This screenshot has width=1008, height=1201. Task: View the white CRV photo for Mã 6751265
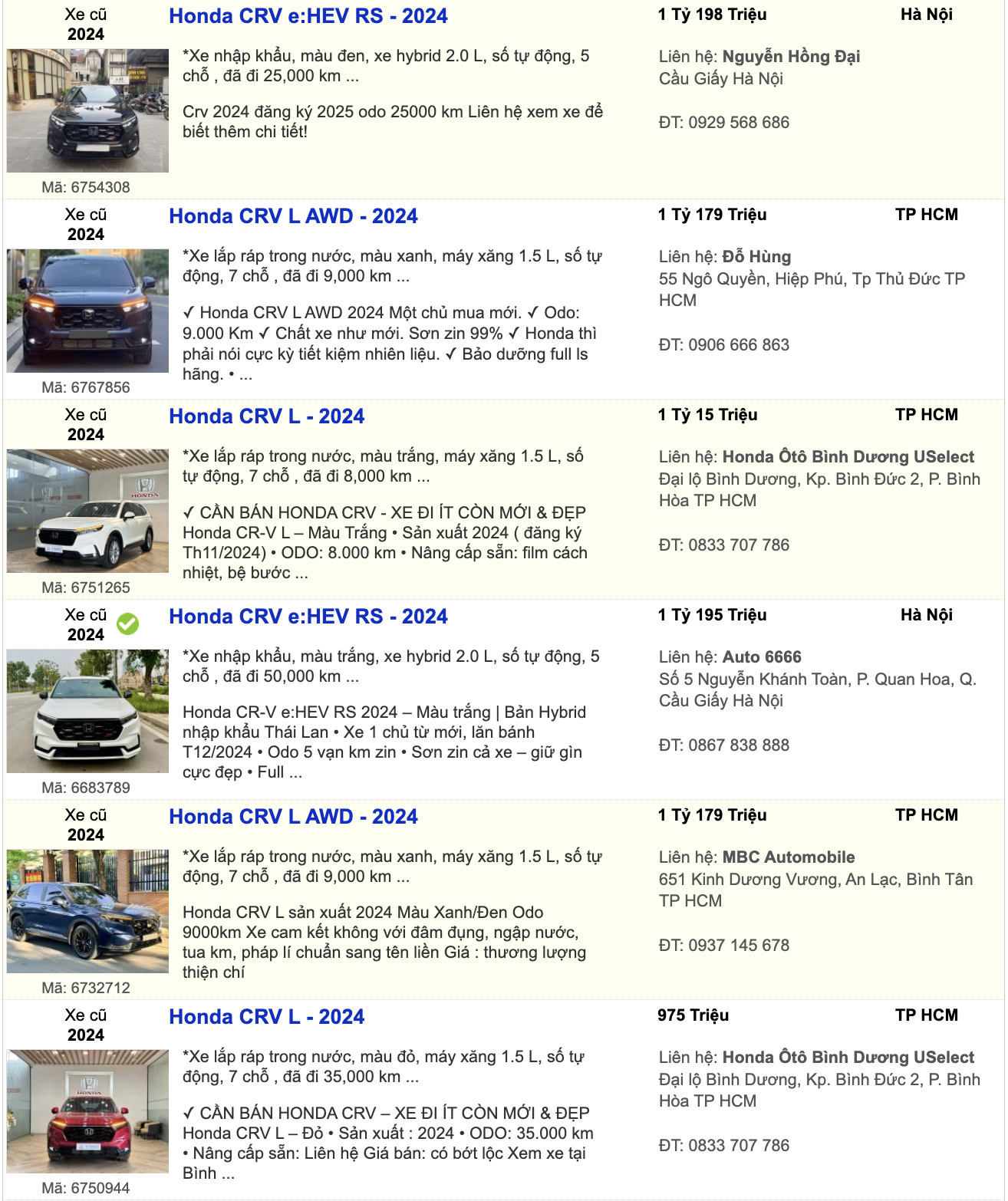[x=87, y=511]
